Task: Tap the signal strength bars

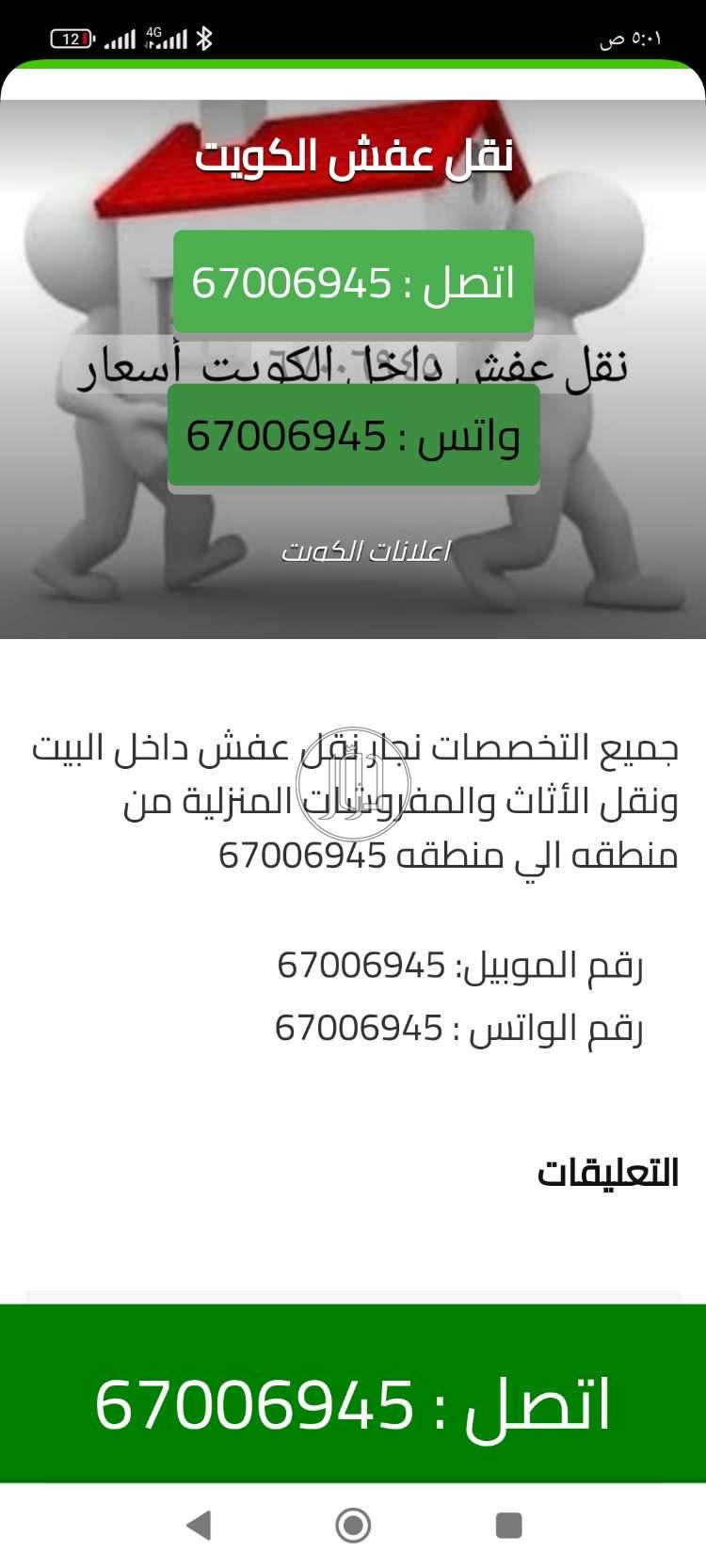Action: coord(122,40)
